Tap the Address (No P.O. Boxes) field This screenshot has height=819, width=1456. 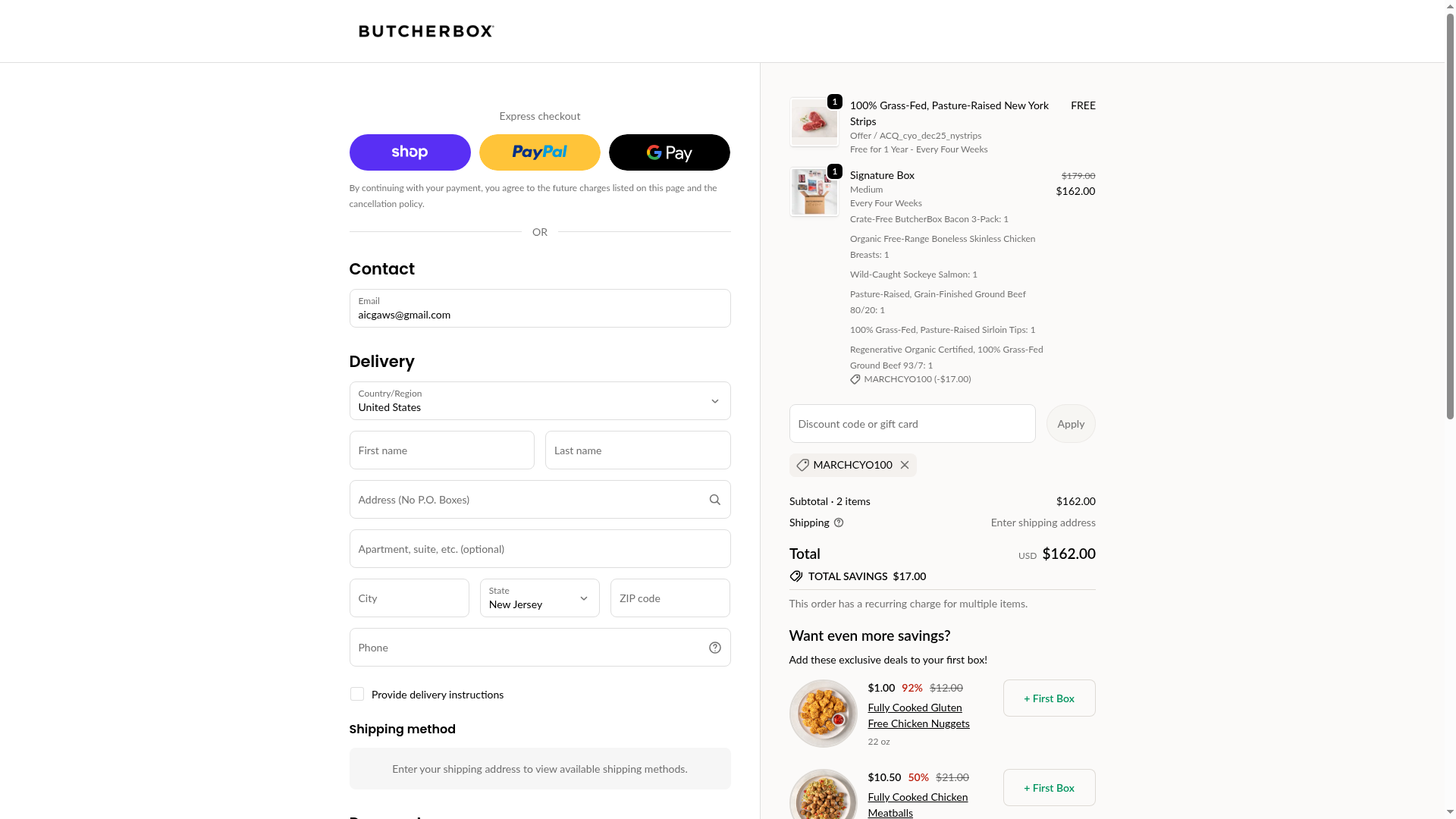(x=527, y=500)
